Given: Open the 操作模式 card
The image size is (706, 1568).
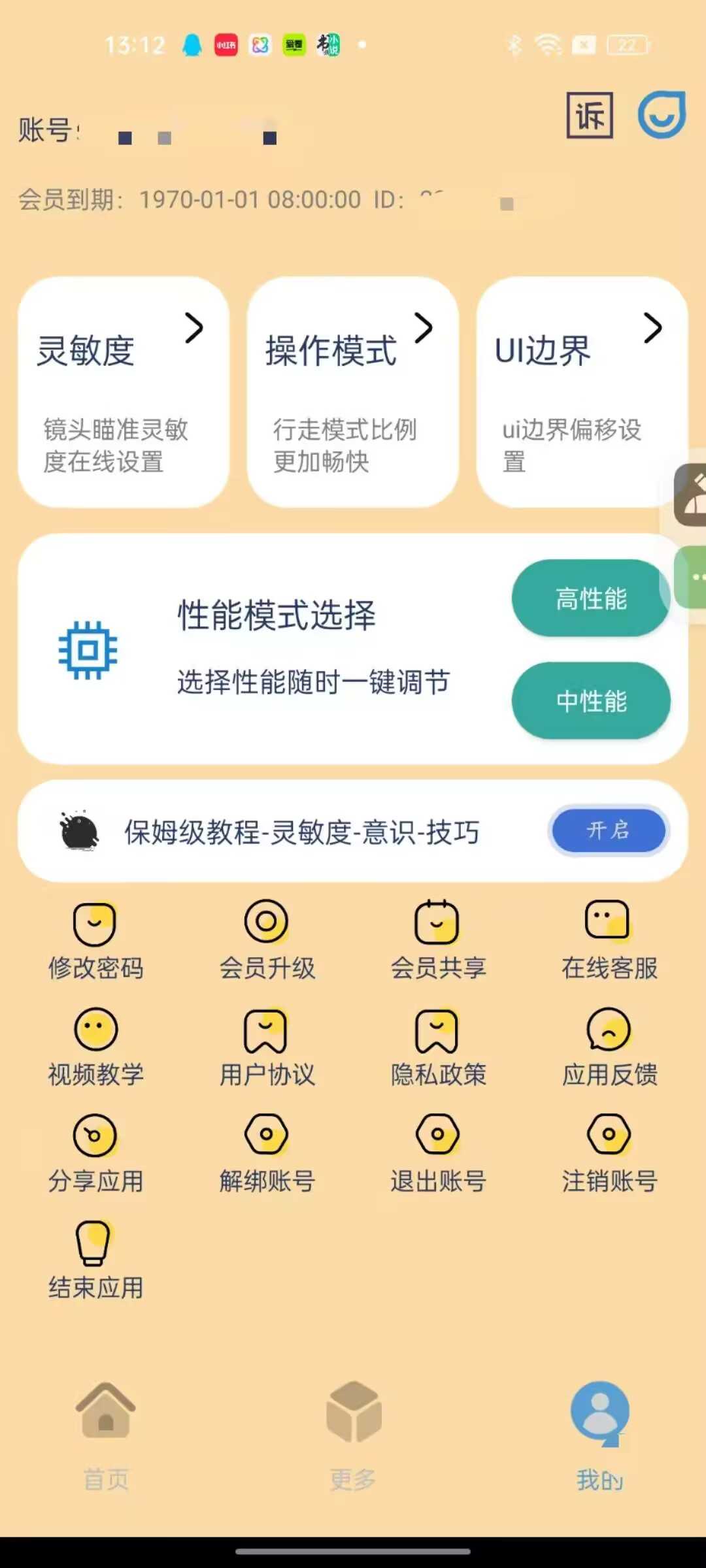Looking at the screenshot, I should coord(353,392).
